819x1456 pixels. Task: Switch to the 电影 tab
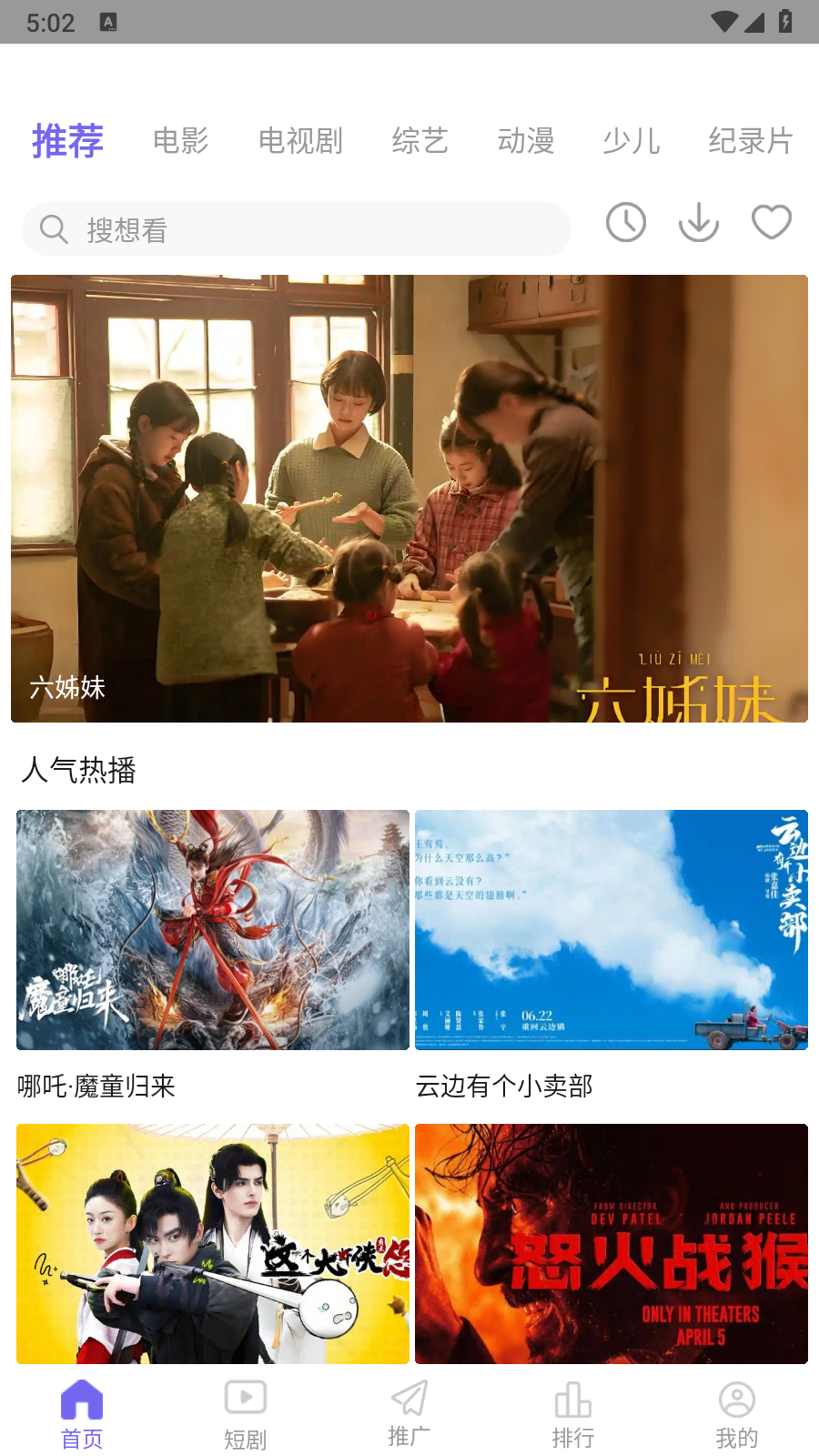[x=180, y=141]
